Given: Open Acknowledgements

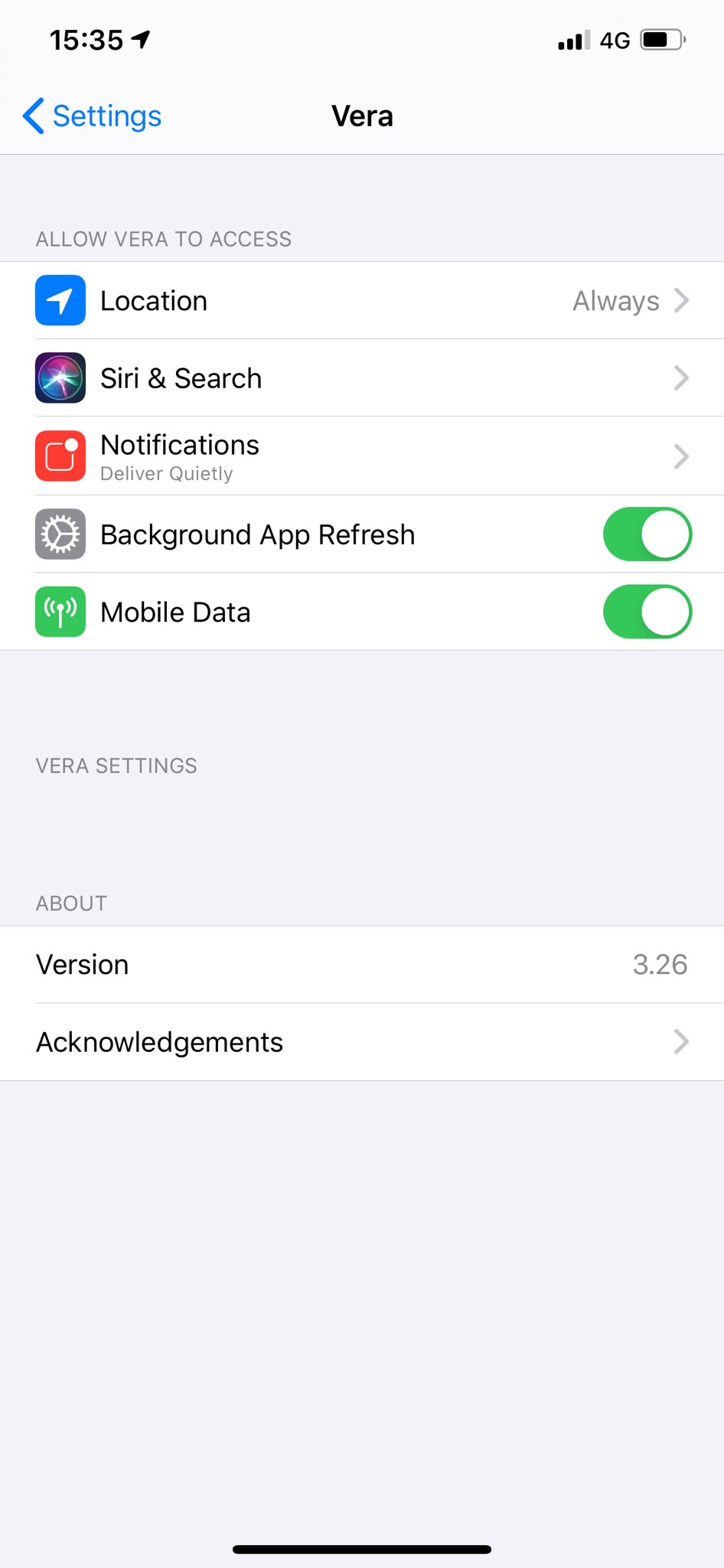Looking at the screenshot, I should [x=362, y=1042].
